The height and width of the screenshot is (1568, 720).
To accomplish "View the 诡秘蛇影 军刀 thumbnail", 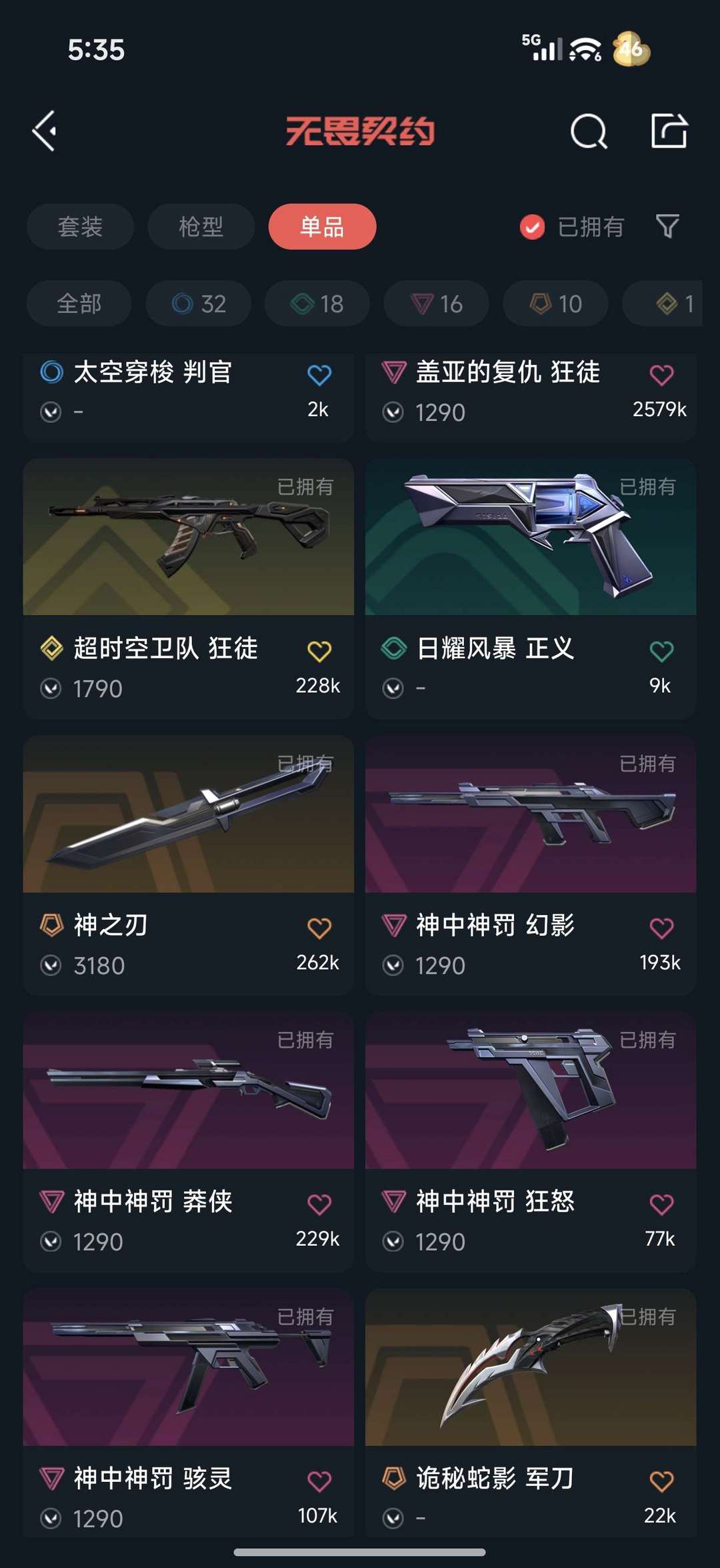I will click(531, 1372).
